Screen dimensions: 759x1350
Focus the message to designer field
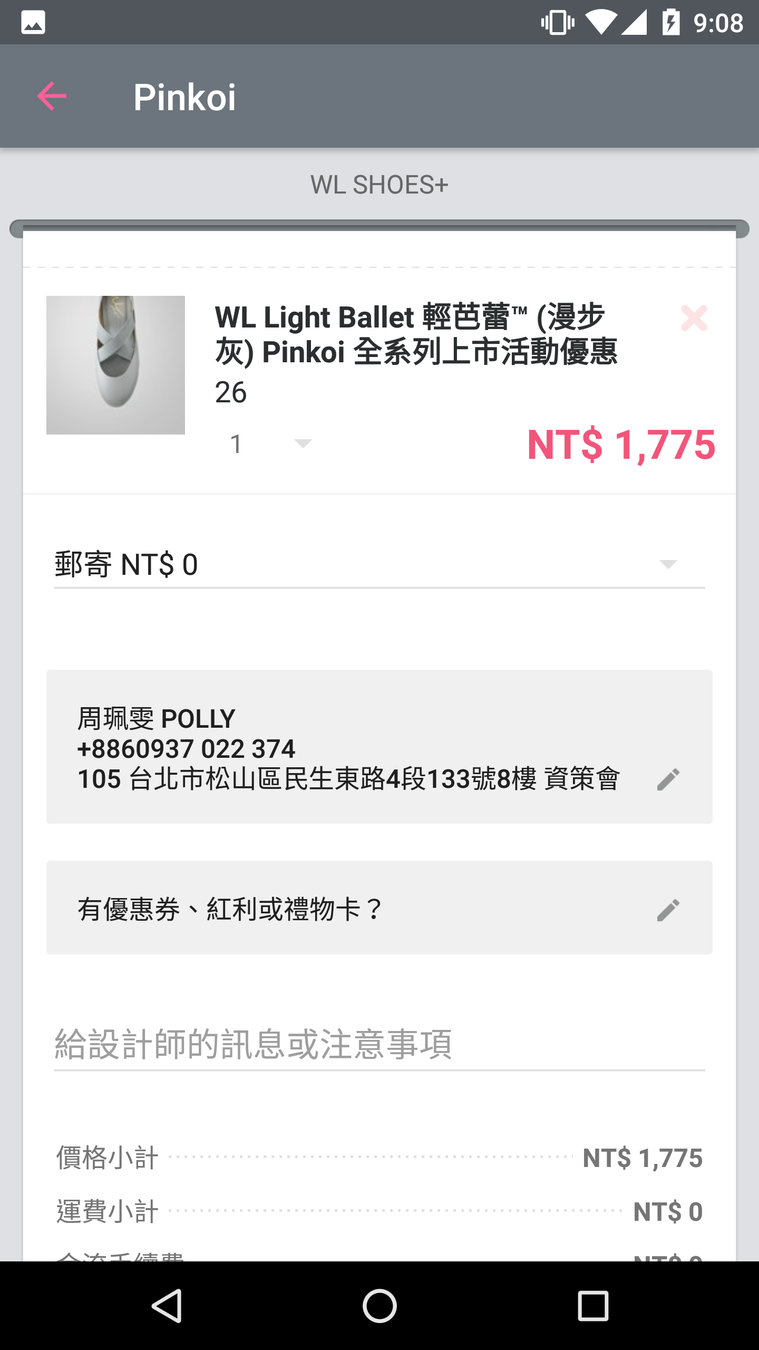(x=379, y=1045)
